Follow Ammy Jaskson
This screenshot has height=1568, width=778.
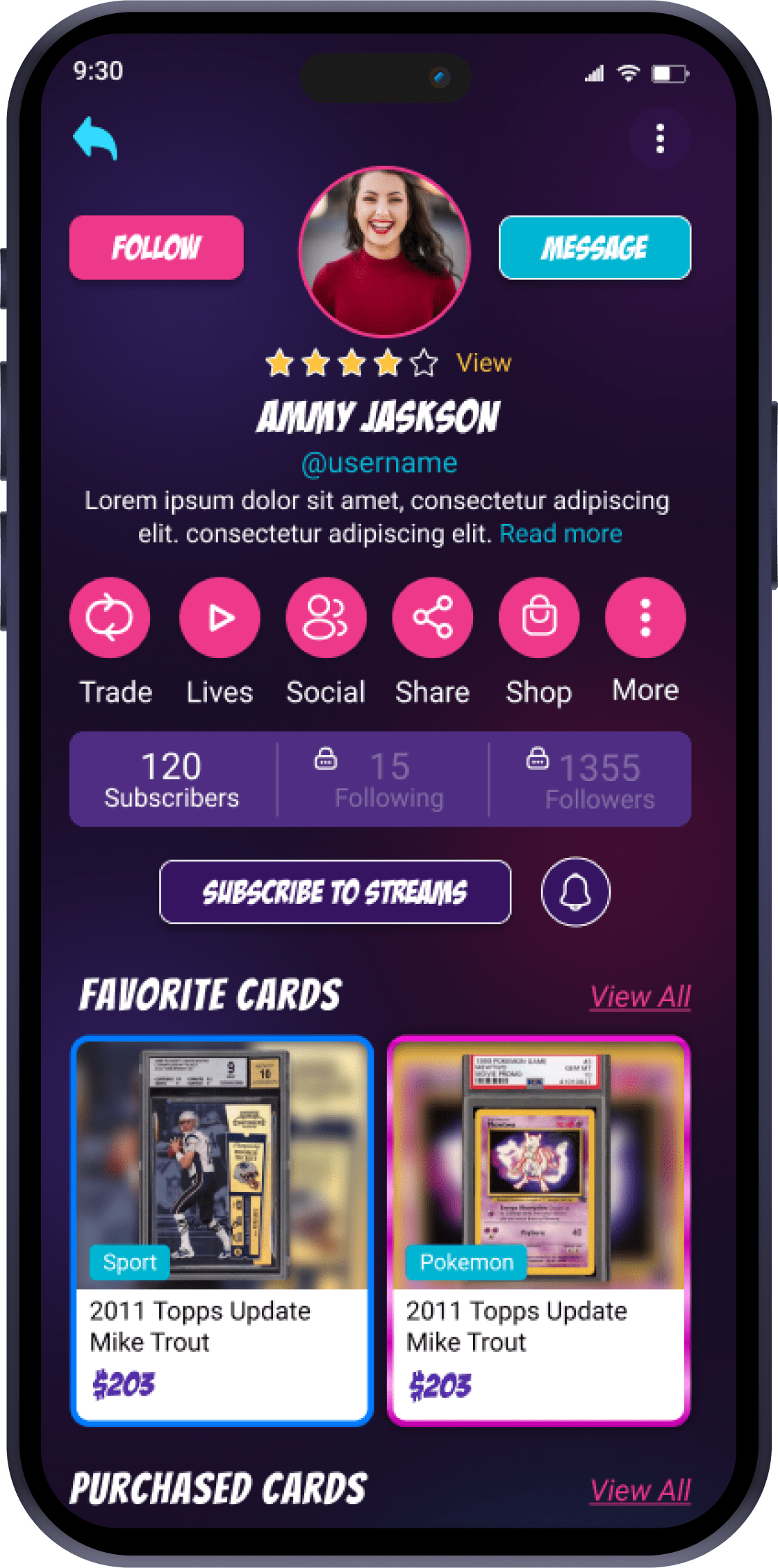pyautogui.click(x=156, y=247)
